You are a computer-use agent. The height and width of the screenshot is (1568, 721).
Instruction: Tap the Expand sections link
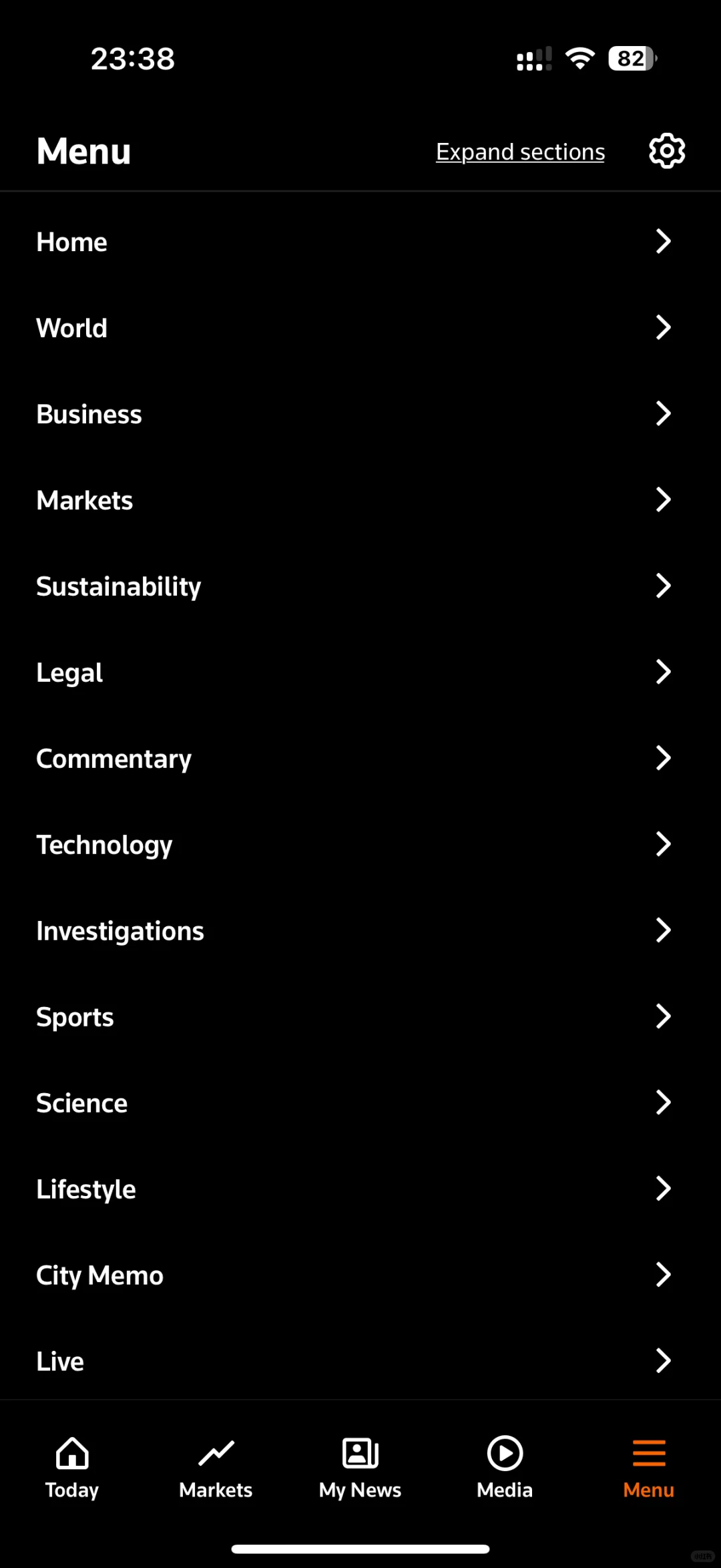pos(520,152)
